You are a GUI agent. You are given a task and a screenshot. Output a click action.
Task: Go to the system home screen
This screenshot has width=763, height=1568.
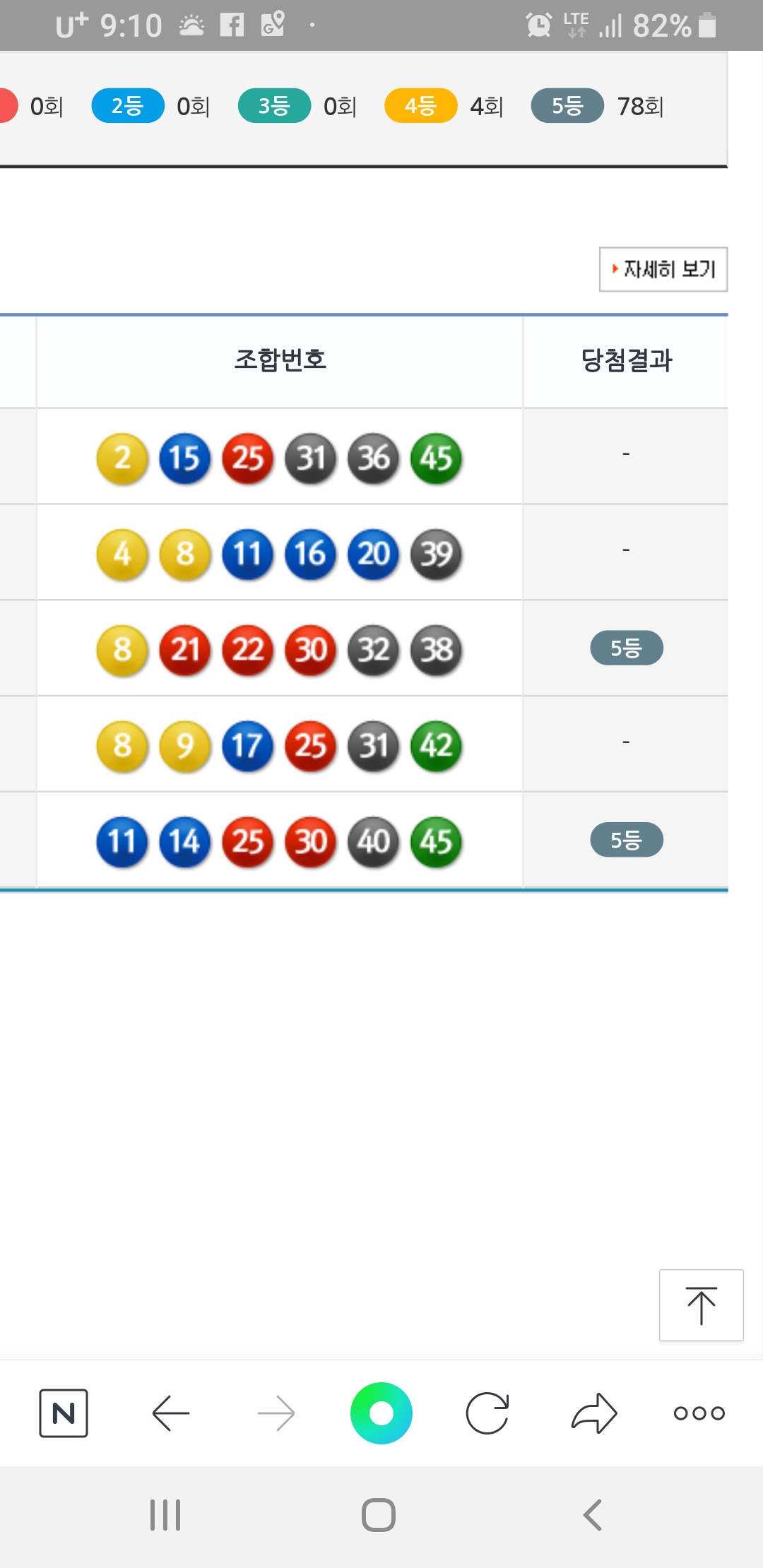tap(379, 1515)
